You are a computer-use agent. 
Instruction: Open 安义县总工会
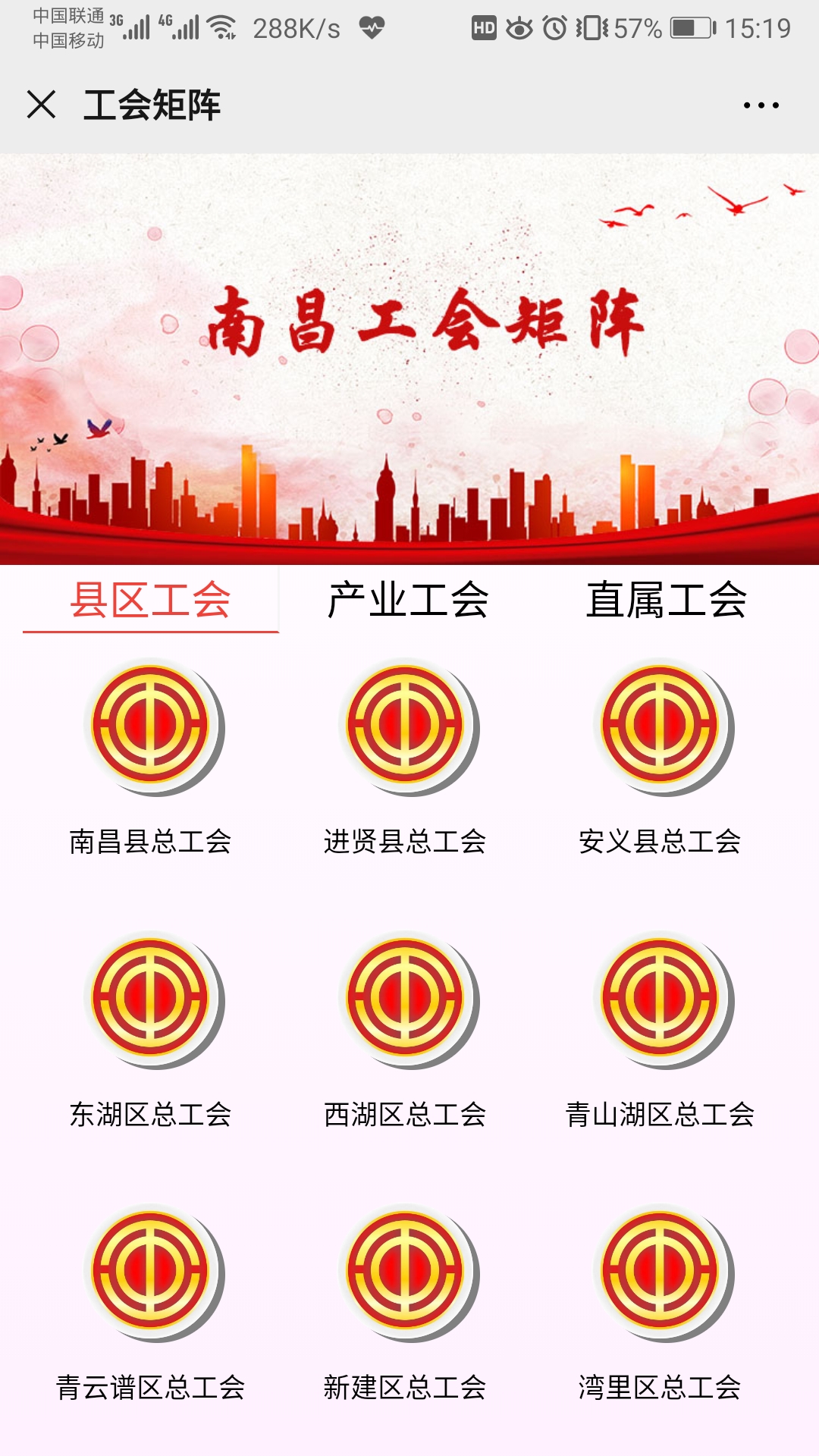(661, 726)
